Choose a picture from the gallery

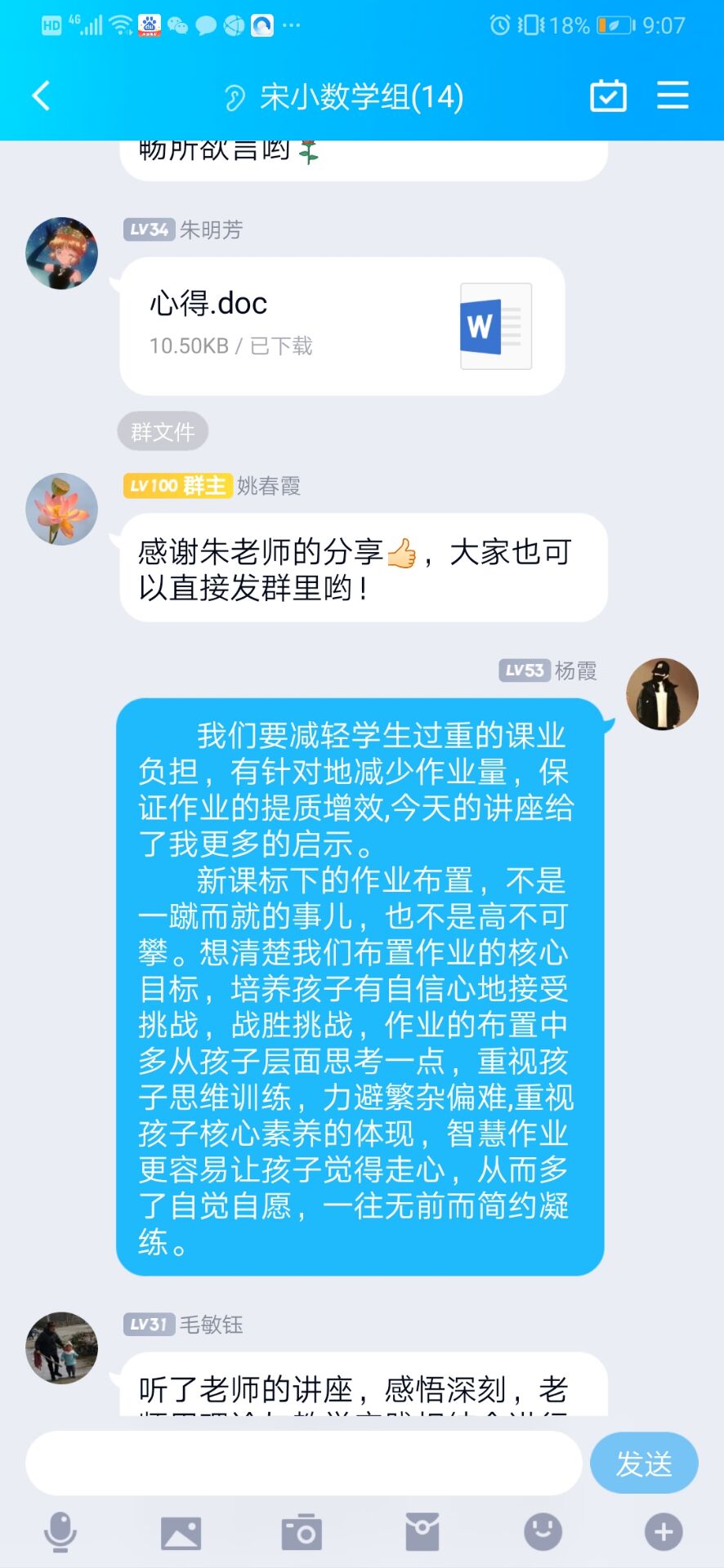pos(181,1532)
